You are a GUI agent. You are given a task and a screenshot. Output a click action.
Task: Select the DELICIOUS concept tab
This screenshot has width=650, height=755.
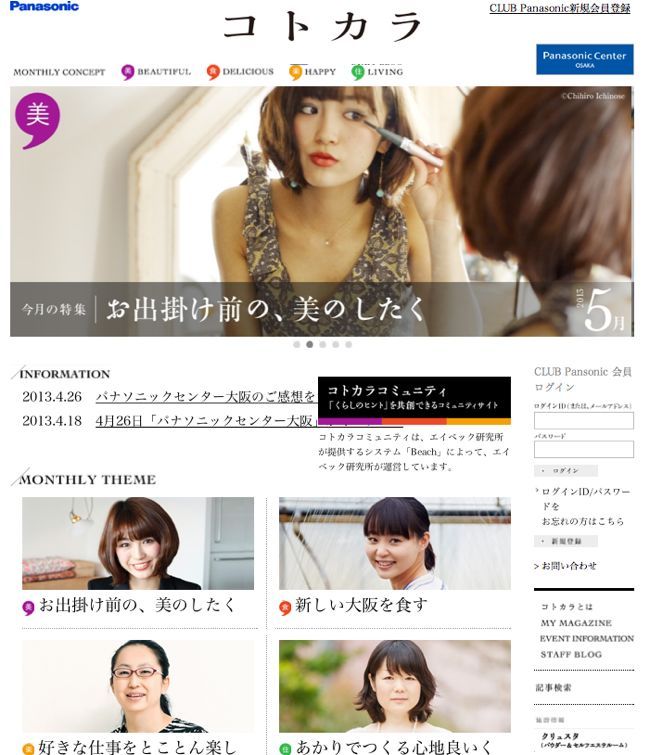240,72
